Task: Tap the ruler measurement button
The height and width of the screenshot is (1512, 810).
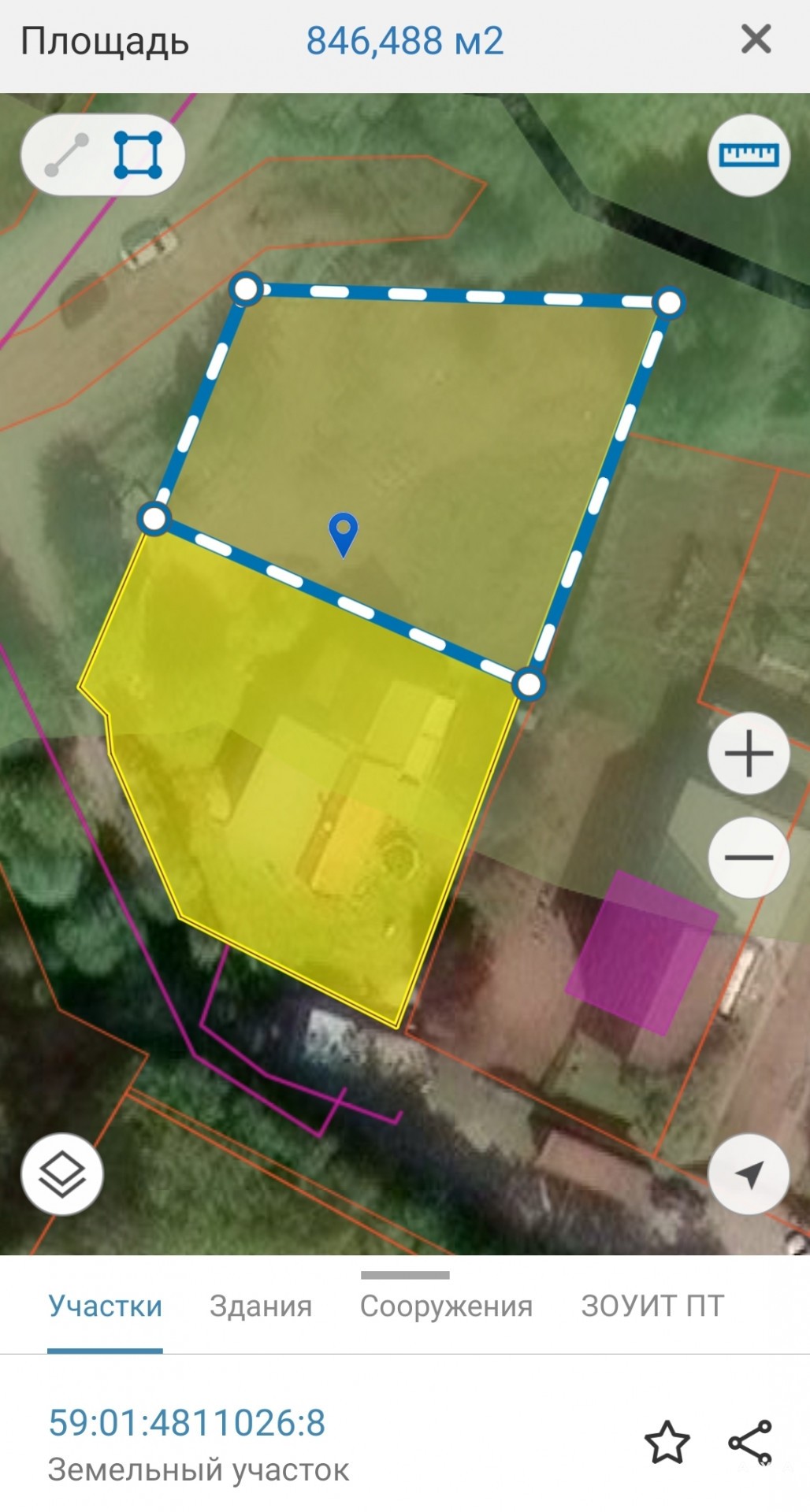Action: pyautogui.click(x=749, y=154)
